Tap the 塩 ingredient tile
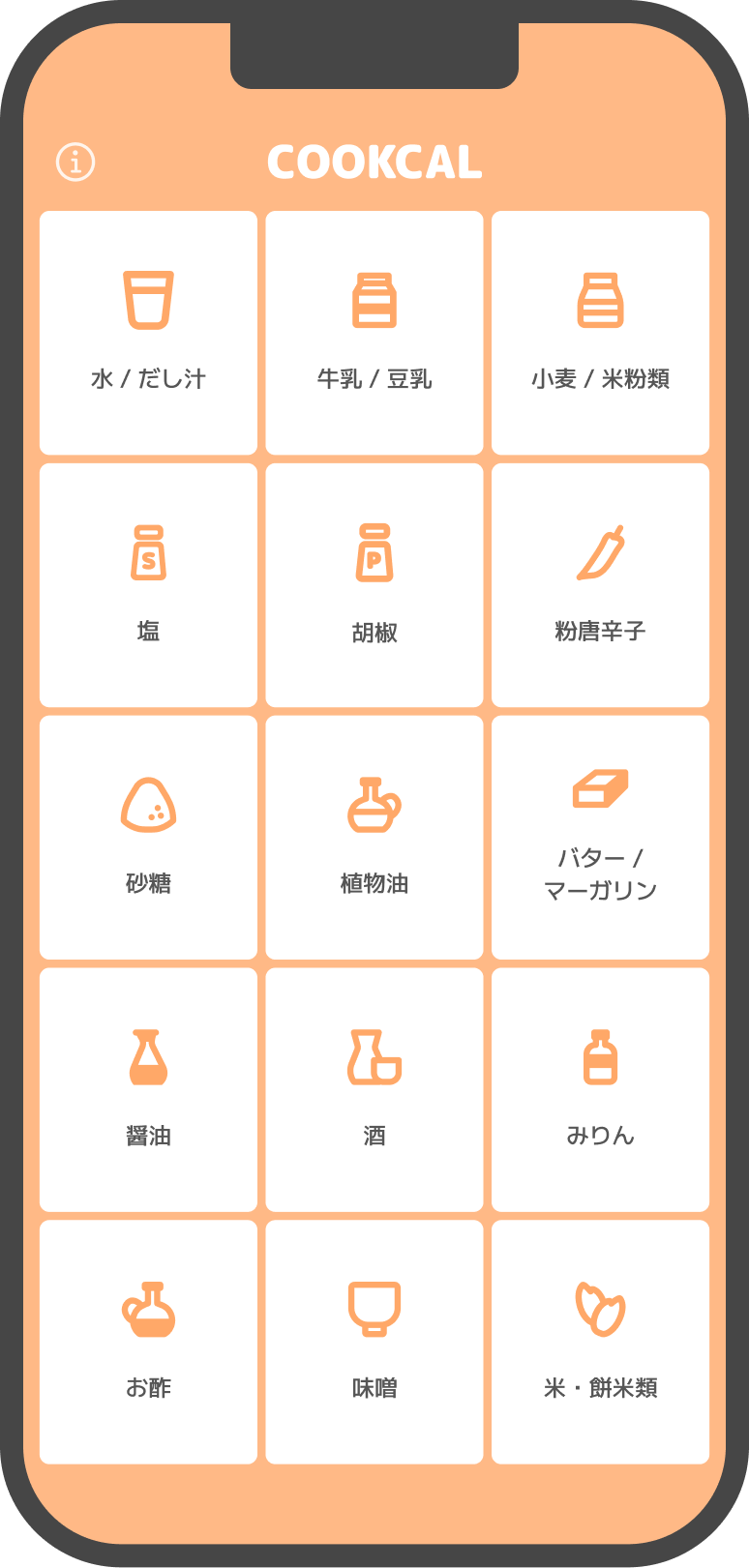The height and width of the screenshot is (1568, 749). click(148, 585)
